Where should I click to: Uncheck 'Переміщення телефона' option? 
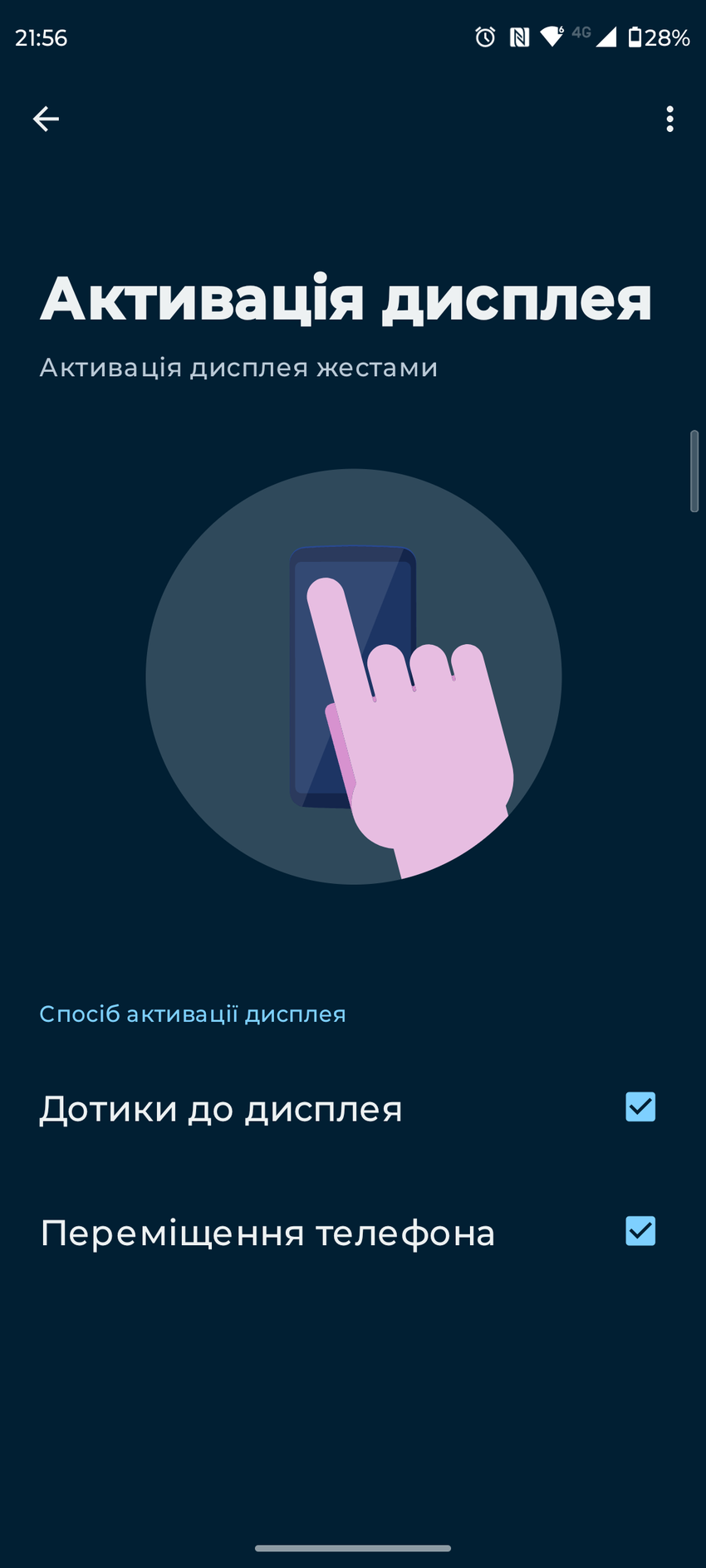[x=640, y=1232]
